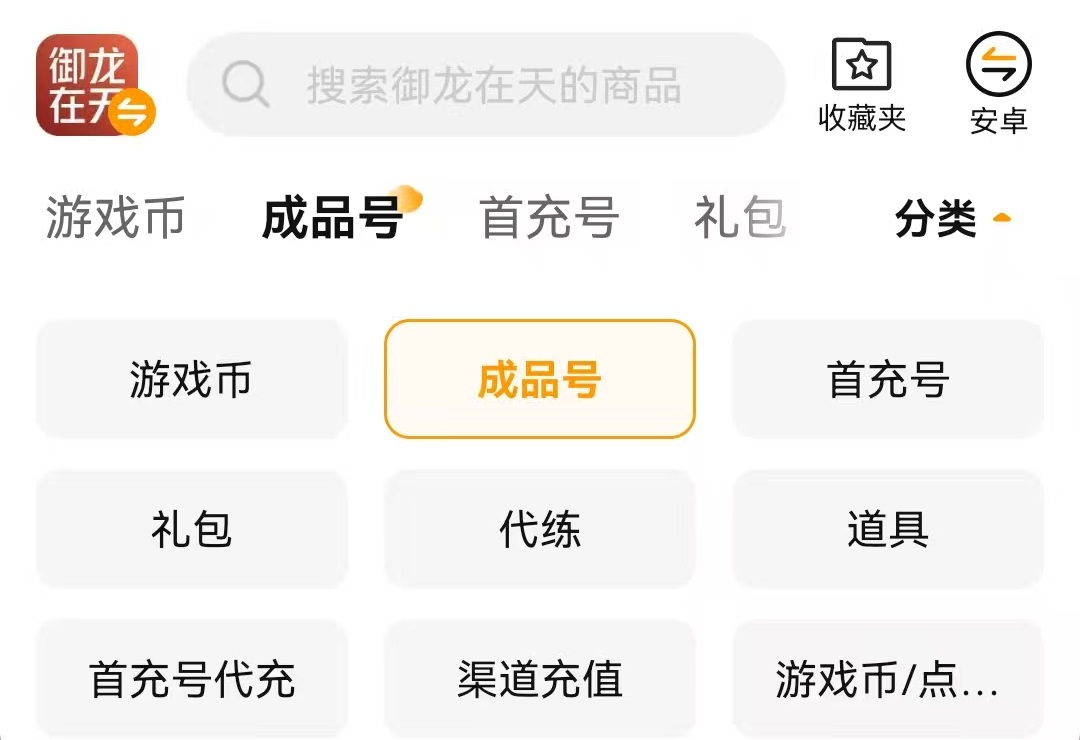This screenshot has height=740, width=1080.
Task: Pick the 首充号代充 category chip
Action: (x=191, y=679)
